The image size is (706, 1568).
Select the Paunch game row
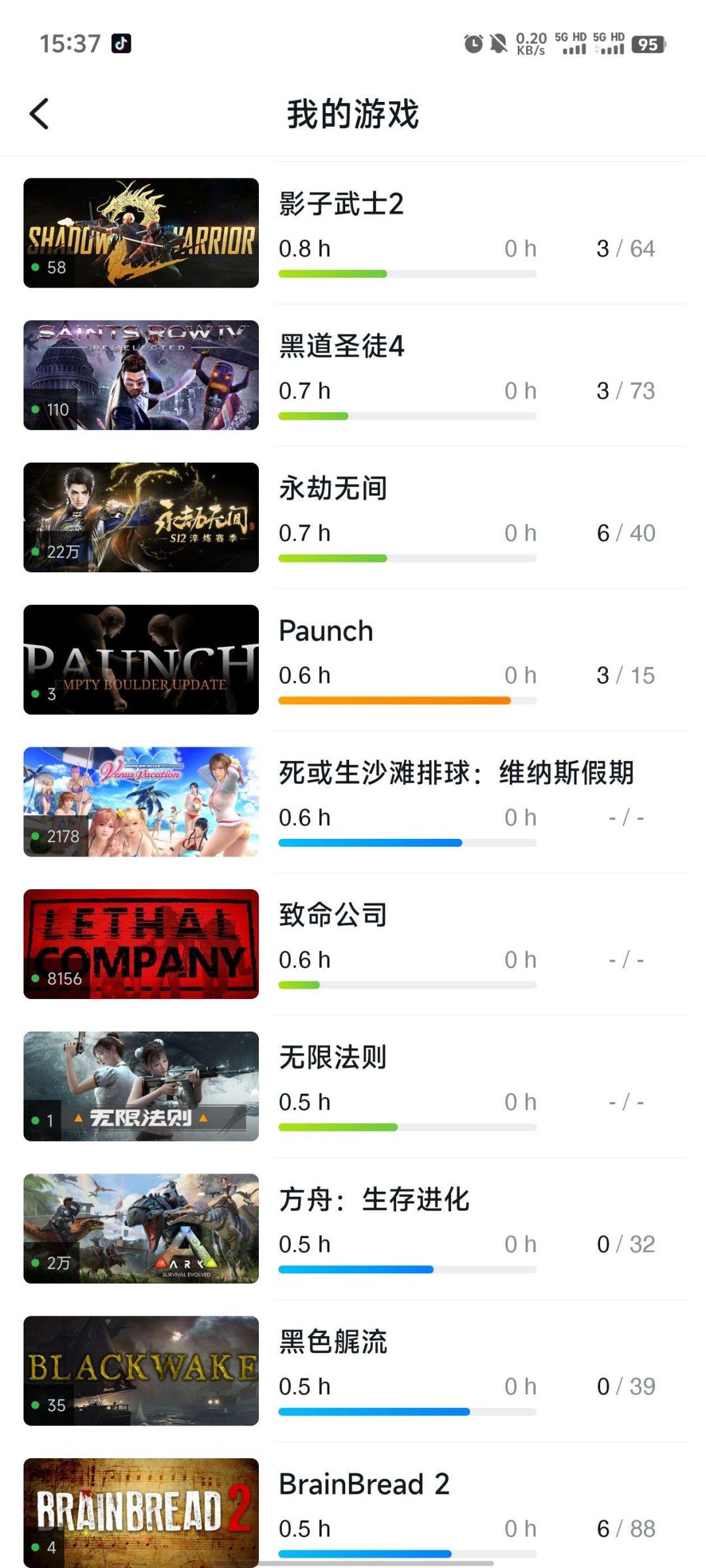tap(353, 660)
